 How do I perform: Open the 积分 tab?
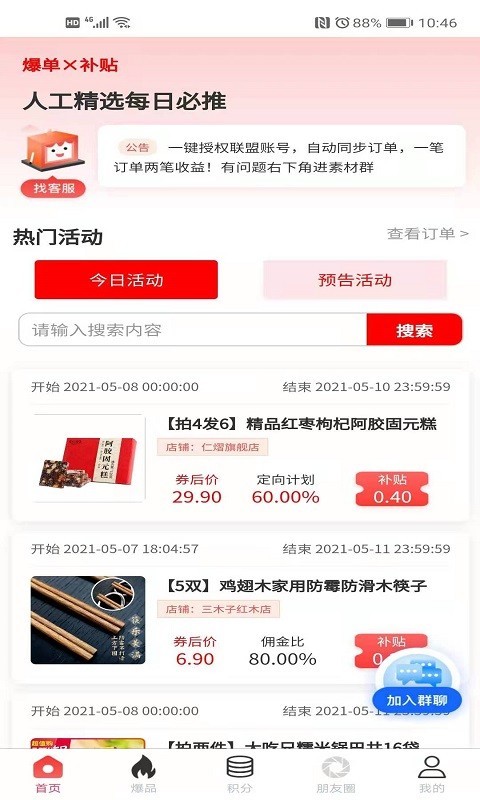tap(240, 774)
